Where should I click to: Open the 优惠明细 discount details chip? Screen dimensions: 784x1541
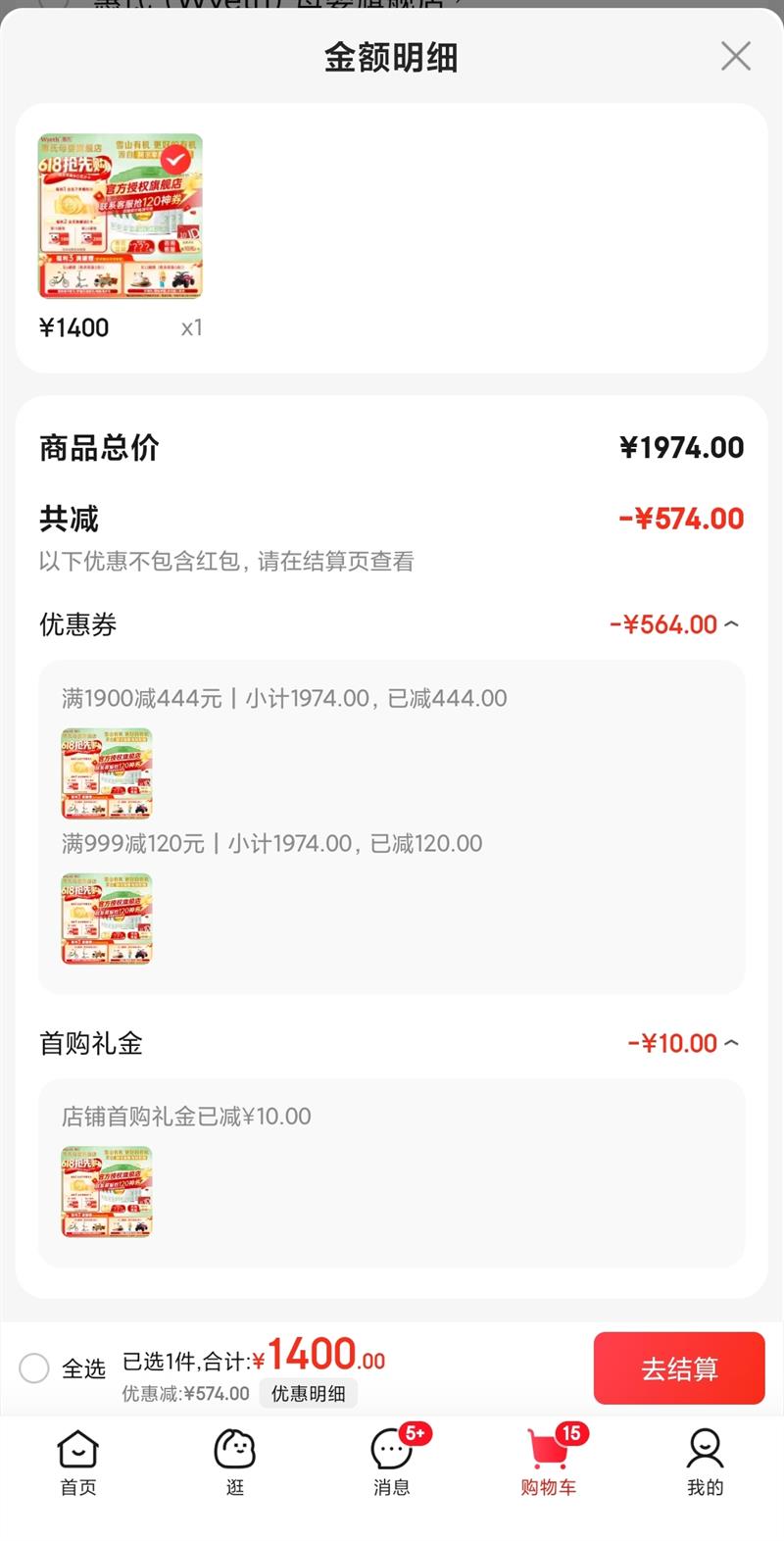308,1394
